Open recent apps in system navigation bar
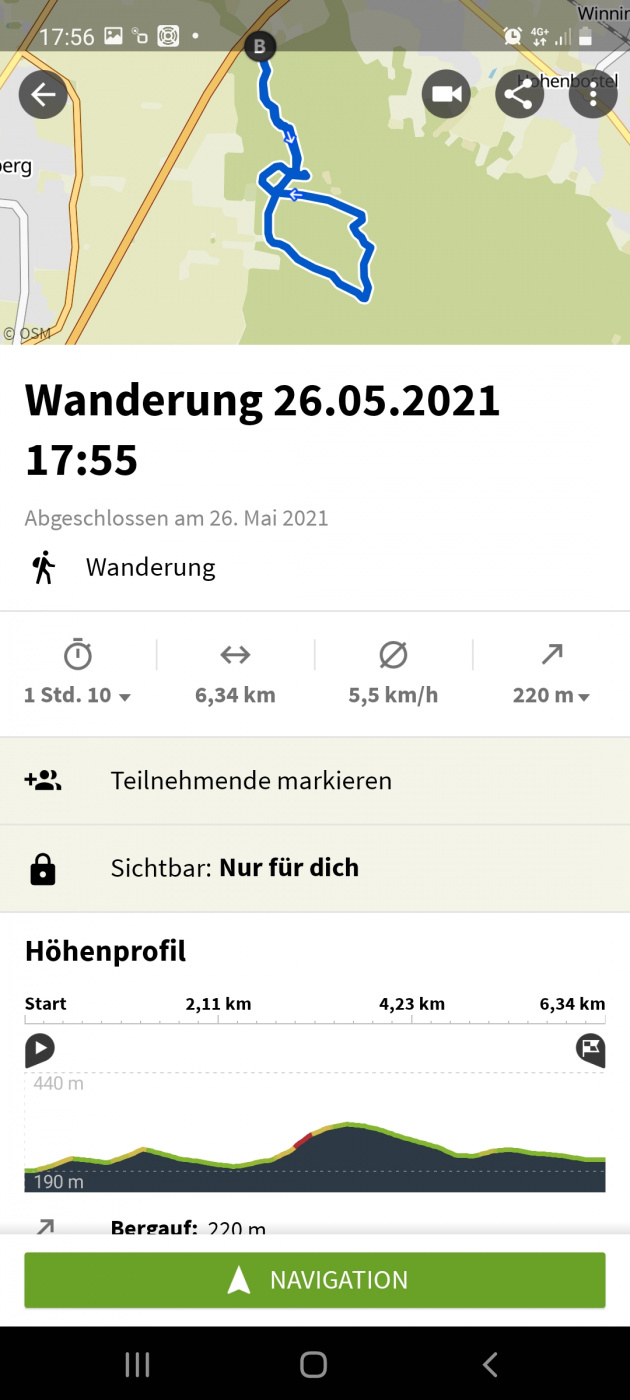 (x=137, y=1364)
